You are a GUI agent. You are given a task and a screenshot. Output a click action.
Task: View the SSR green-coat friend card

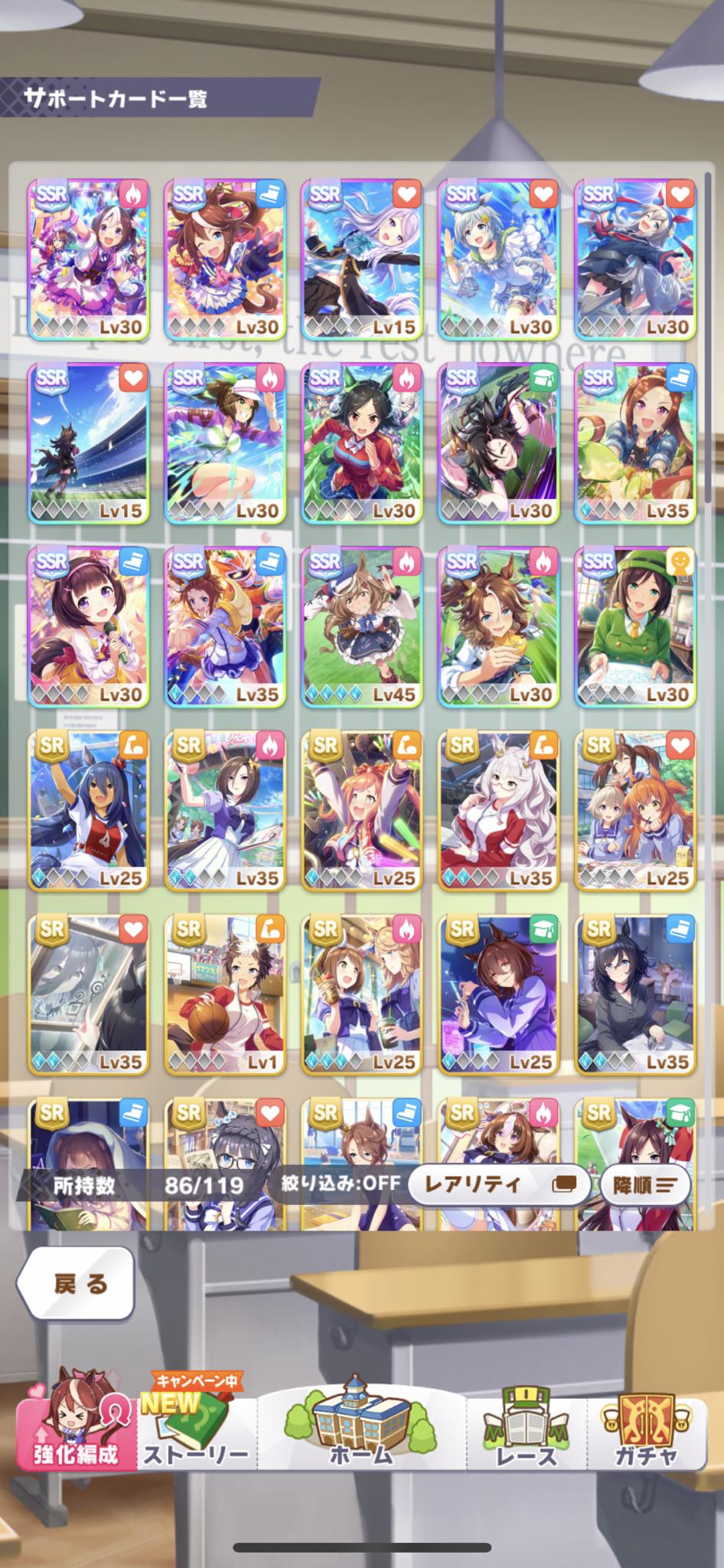click(x=635, y=627)
